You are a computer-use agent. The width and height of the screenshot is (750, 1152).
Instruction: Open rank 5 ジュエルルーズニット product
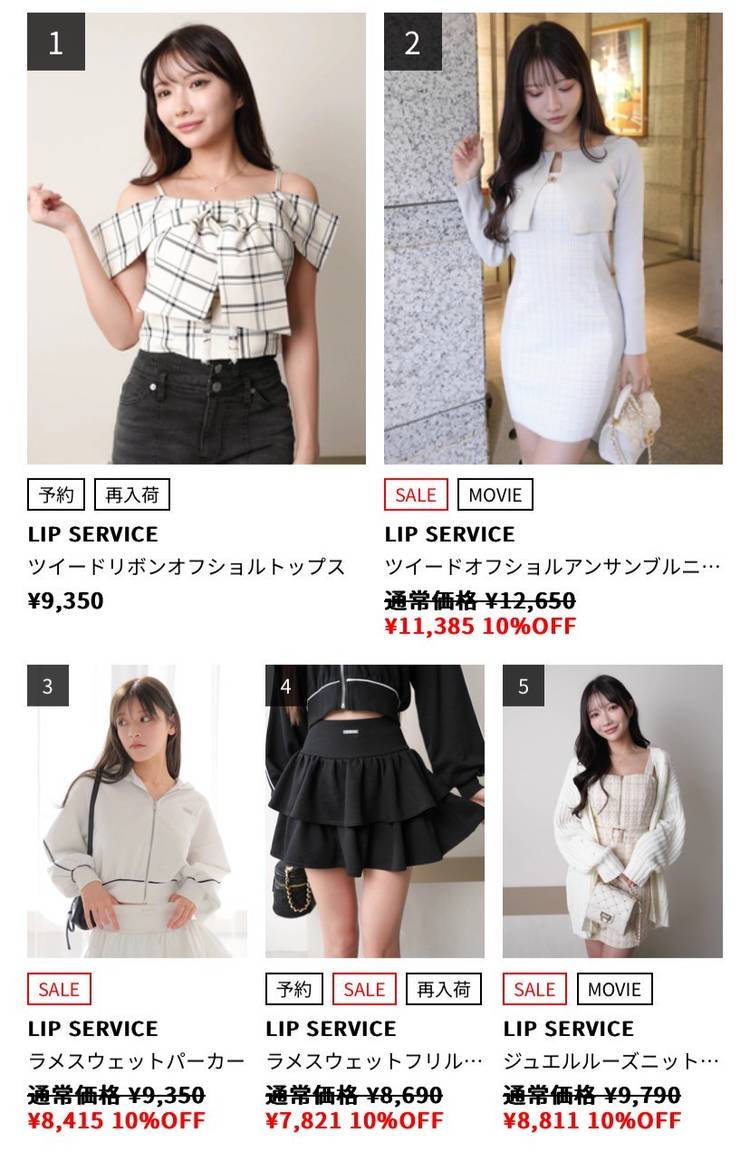[612, 811]
